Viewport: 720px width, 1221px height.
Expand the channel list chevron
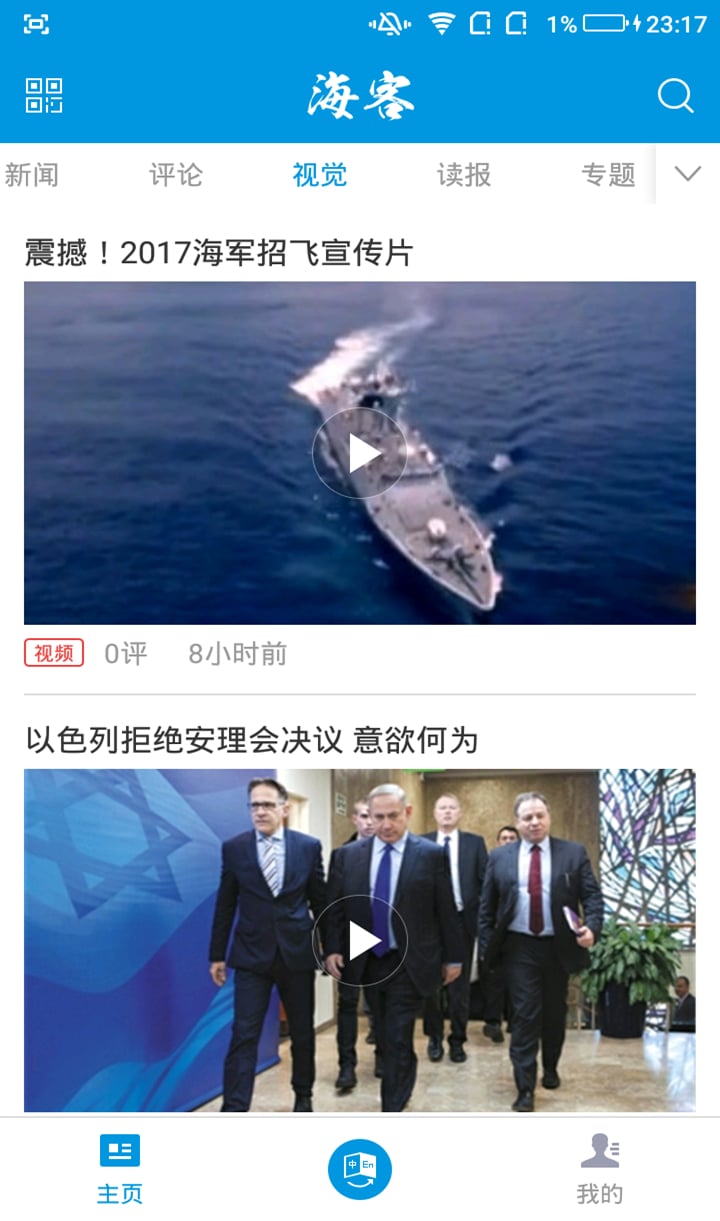pyautogui.click(x=685, y=174)
